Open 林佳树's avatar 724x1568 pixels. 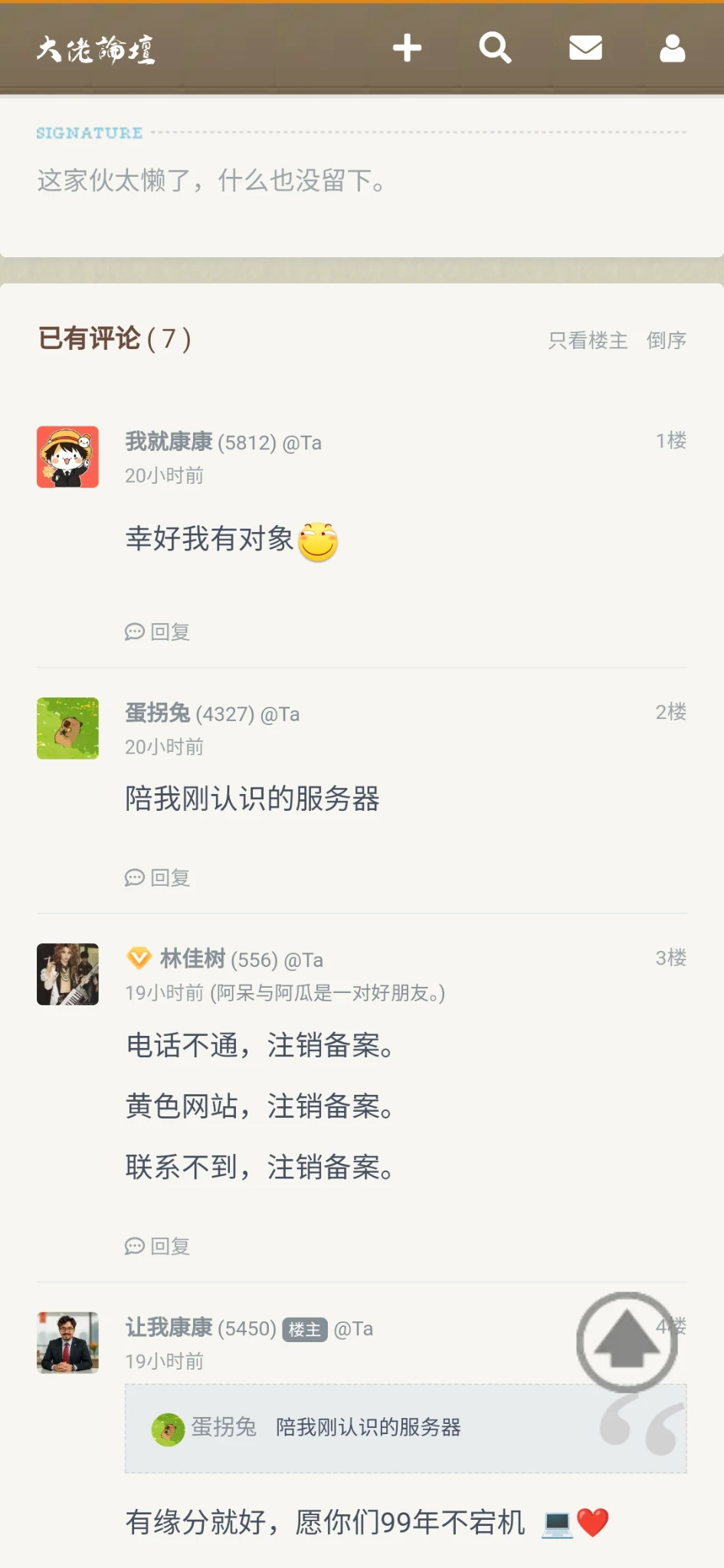67,974
